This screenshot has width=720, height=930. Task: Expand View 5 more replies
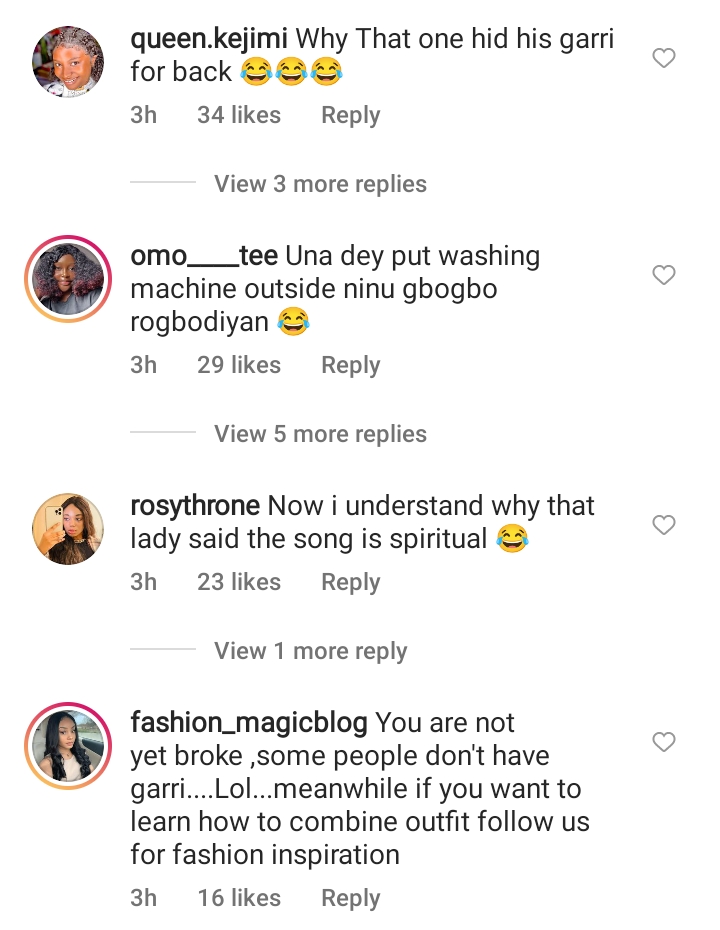[x=320, y=434]
